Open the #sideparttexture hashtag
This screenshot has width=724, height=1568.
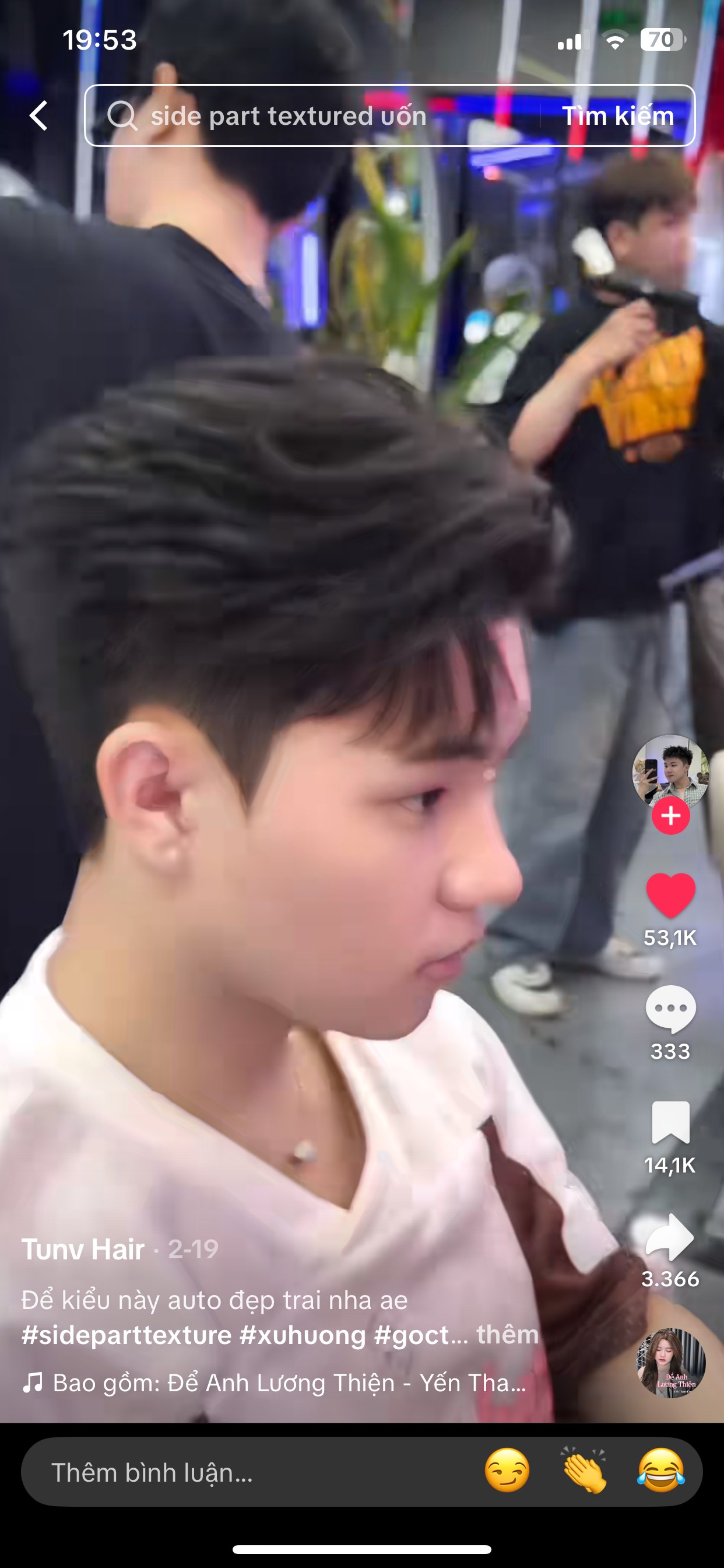[x=126, y=1335]
